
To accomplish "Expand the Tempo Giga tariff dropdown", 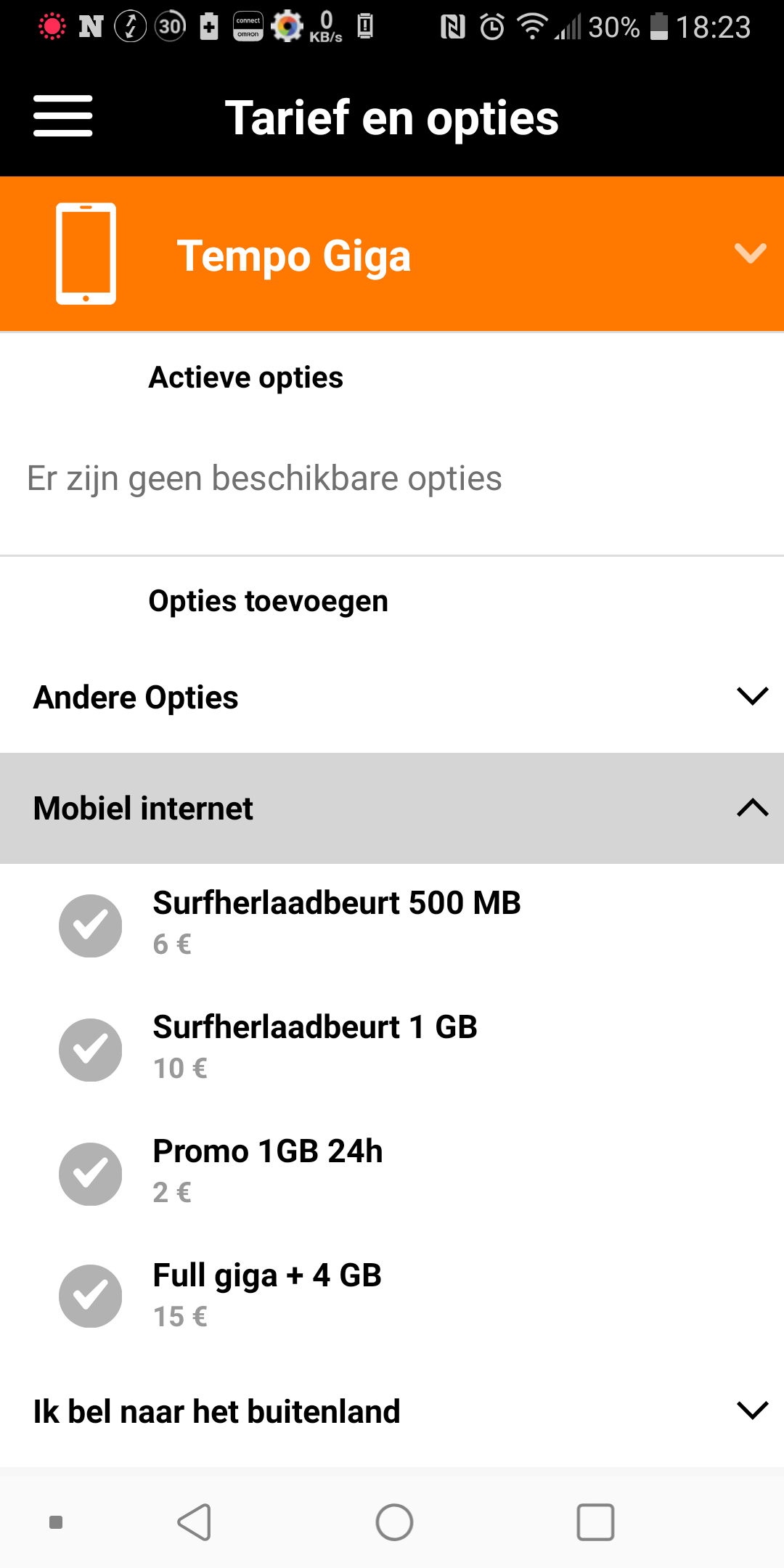I will 750,253.
